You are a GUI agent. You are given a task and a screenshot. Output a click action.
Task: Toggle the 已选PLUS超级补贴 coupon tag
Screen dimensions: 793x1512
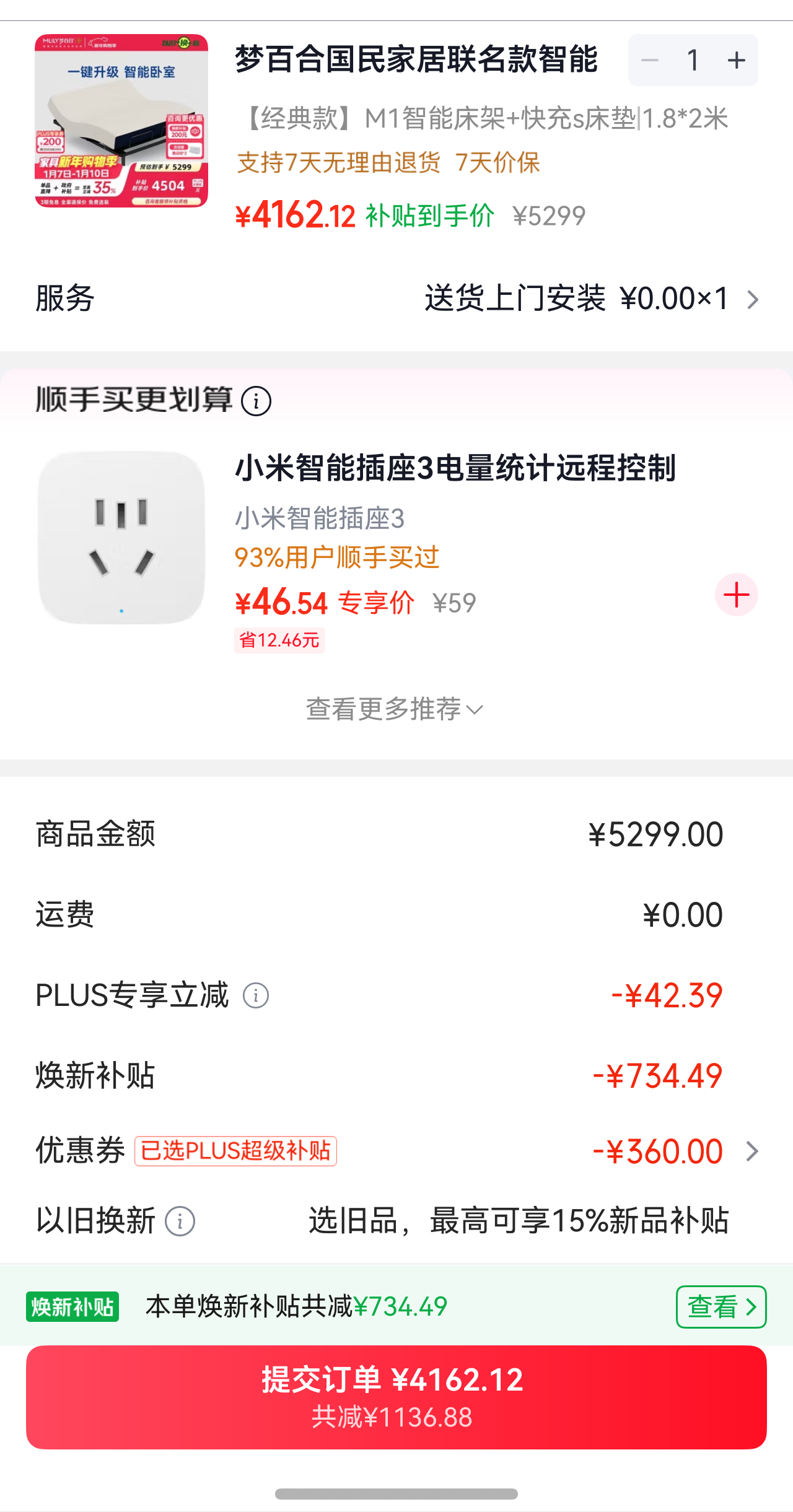click(x=237, y=1150)
